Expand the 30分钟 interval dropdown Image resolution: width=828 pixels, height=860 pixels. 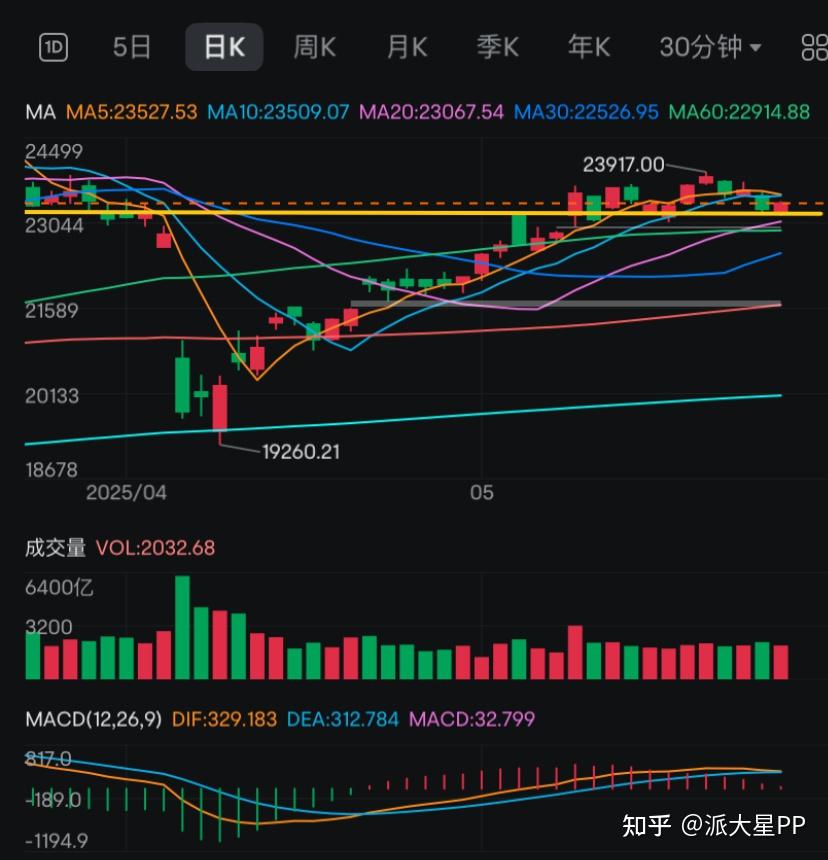(x=710, y=47)
